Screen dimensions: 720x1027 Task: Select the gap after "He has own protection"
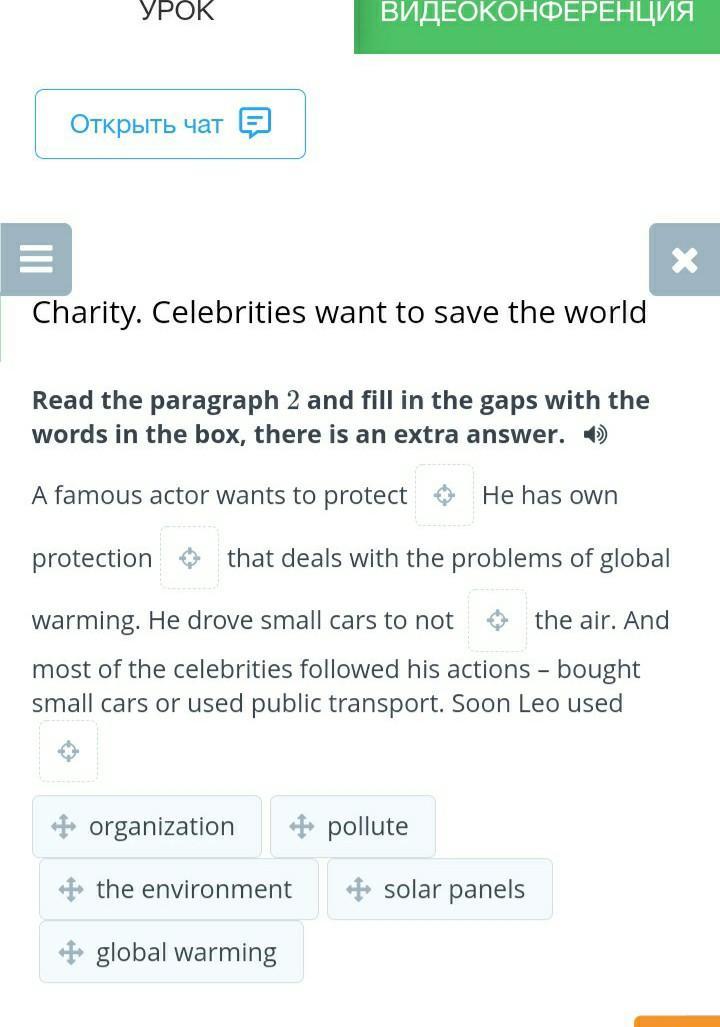189,558
